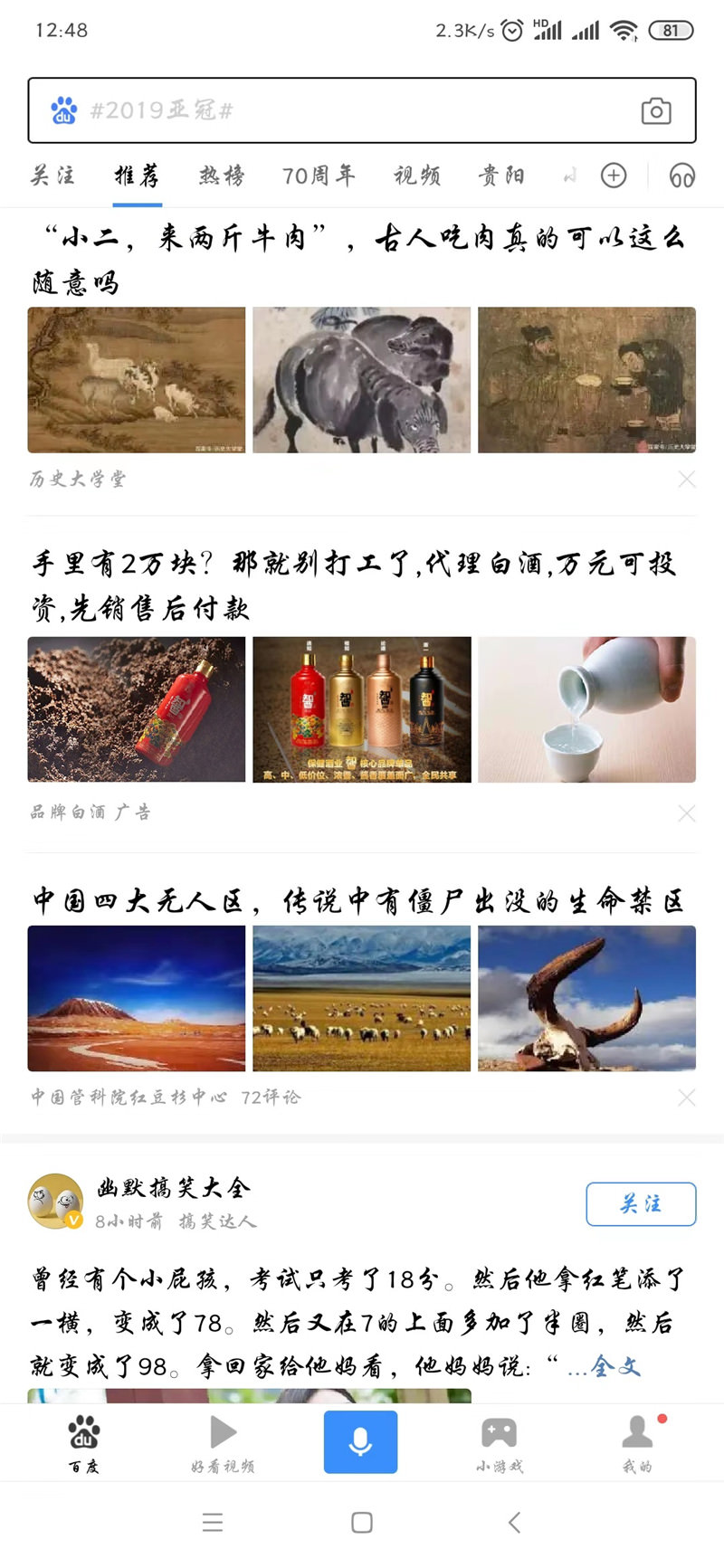The image size is (724, 1568).
Task: Follow 幽默搞笑大全 with the 关注 button
Action: click(641, 1203)
